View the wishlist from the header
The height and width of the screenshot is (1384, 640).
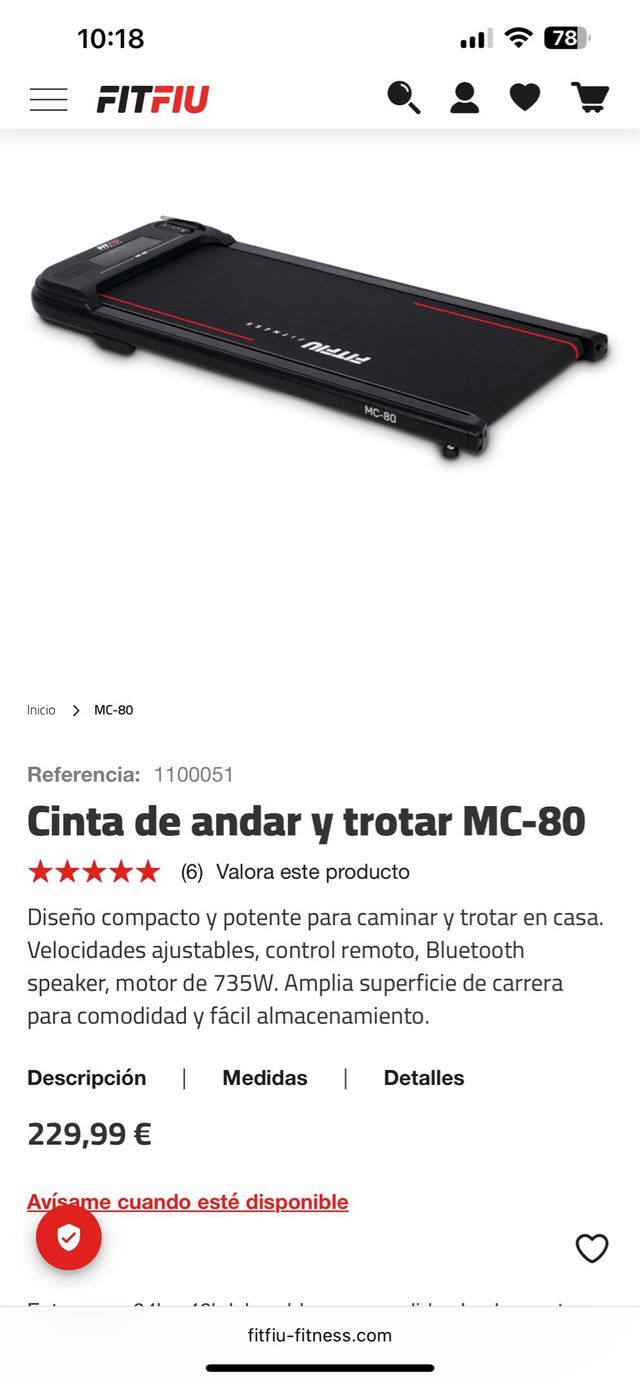(x=525, y=98)
